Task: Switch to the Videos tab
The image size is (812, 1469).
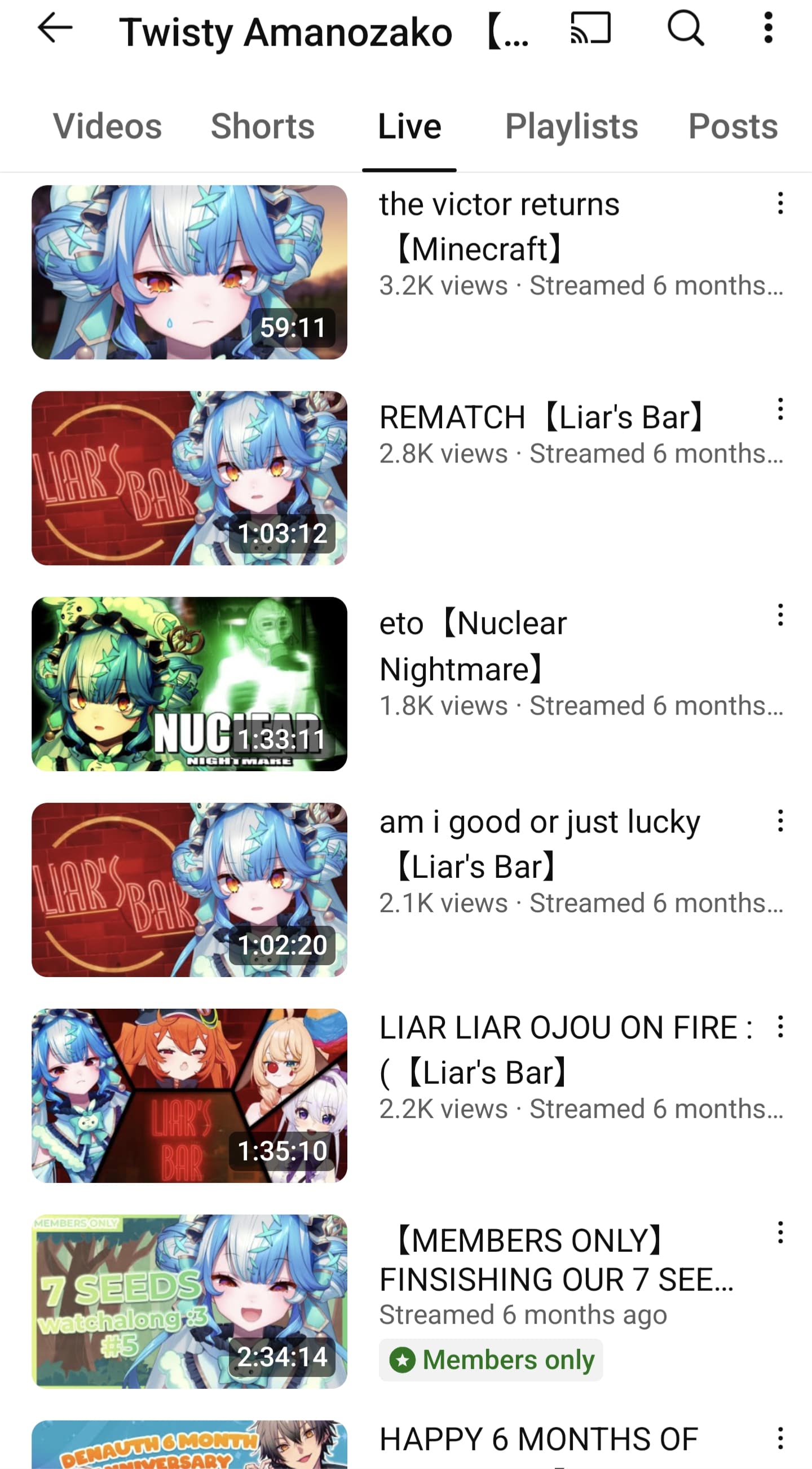Action: pyautogui.click(x=108, y=126)
